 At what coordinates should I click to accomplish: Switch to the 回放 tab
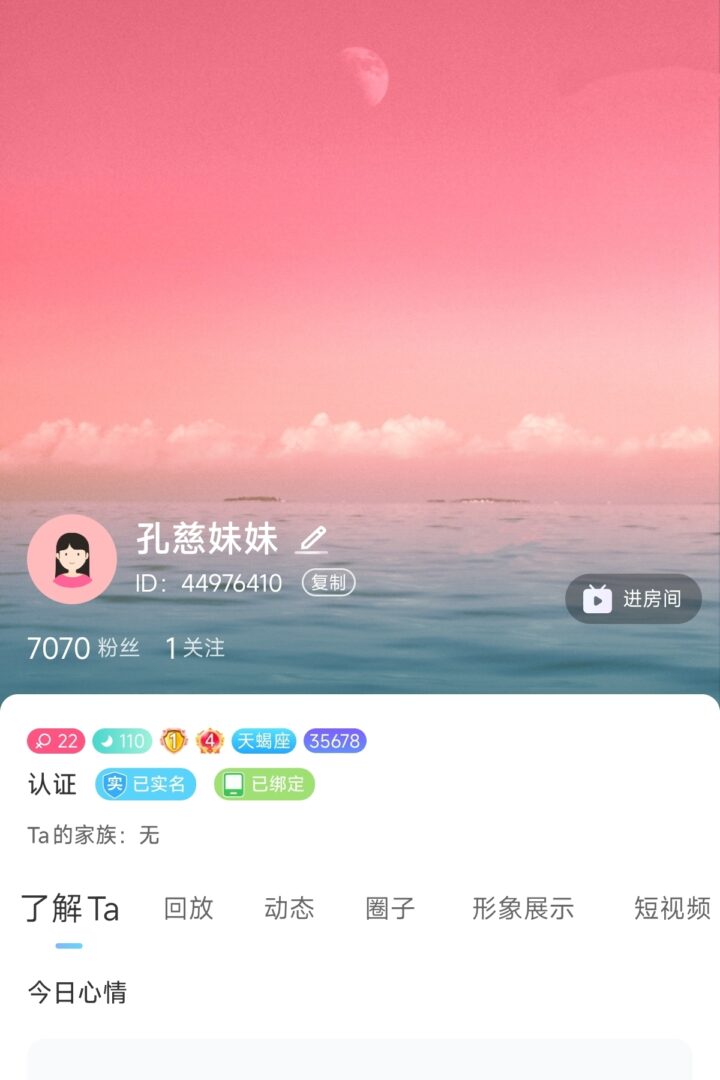pyautogui.click(x=188, y=908)
